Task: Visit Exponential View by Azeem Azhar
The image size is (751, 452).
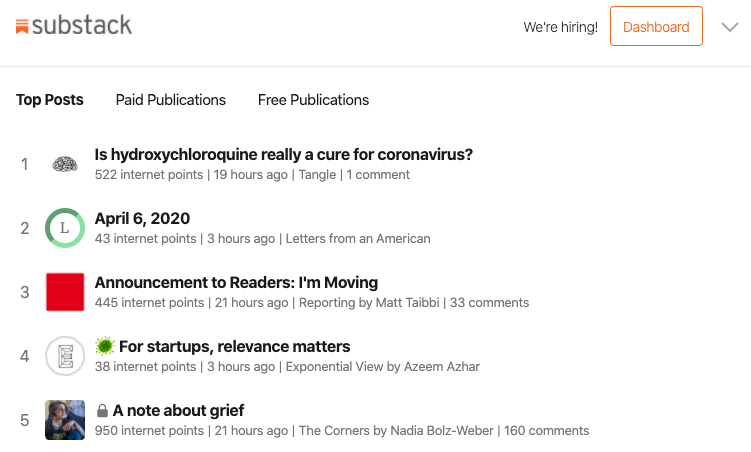Action: point(382,366)
